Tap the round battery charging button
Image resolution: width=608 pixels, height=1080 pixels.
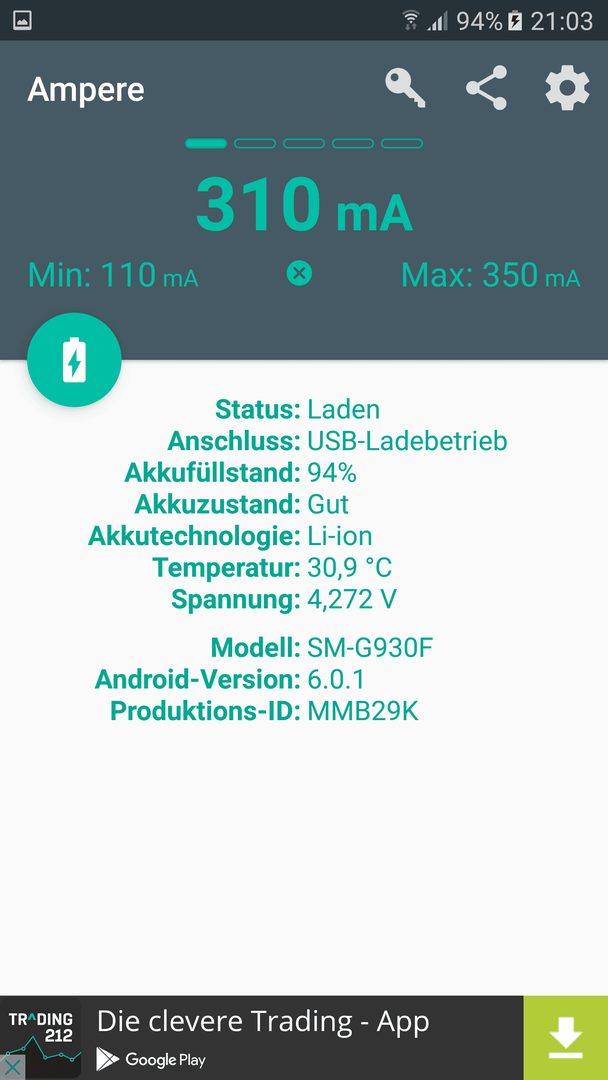click(74, 360)
